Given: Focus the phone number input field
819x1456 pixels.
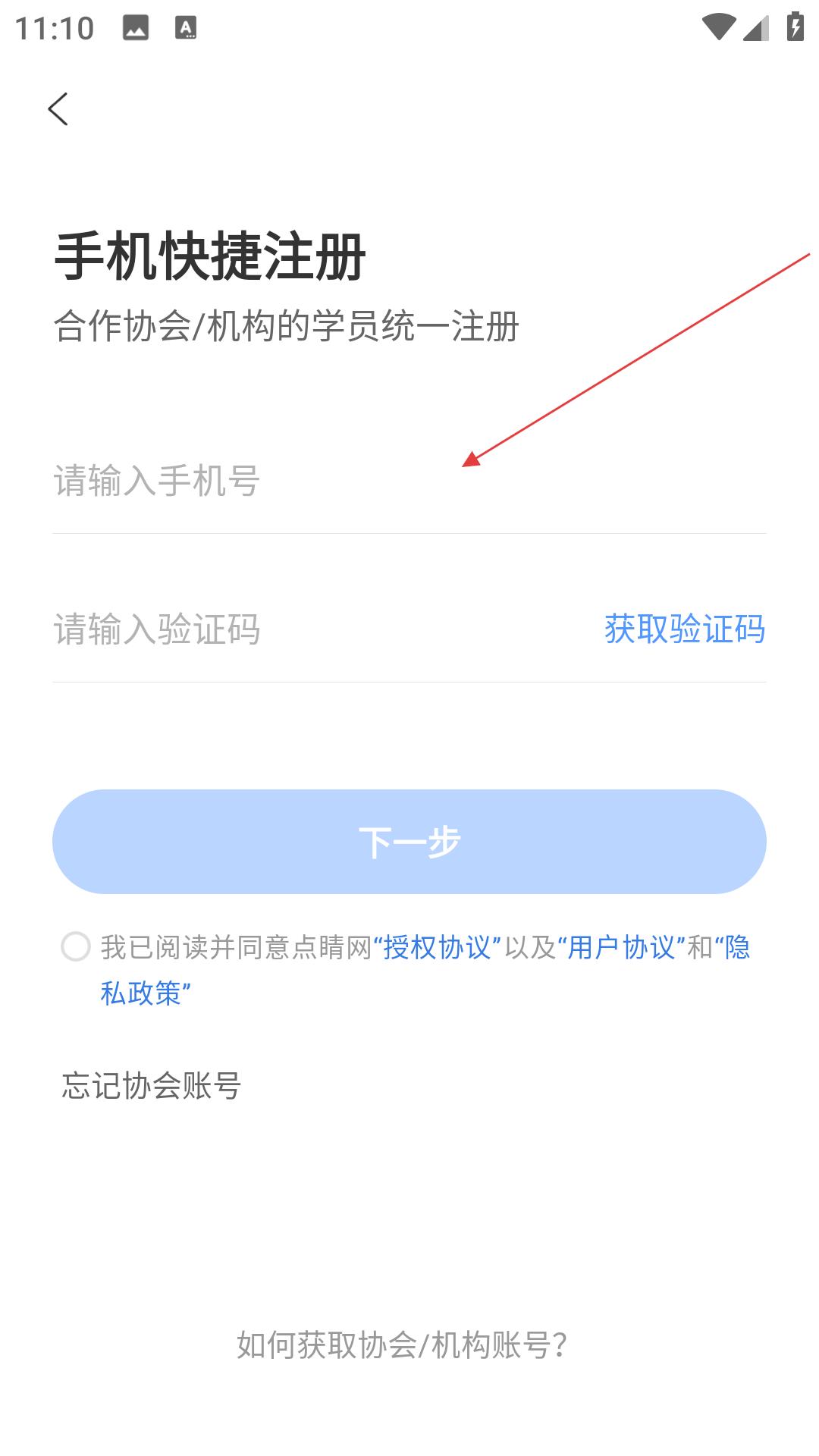Looking at the screenshot, I should 303,481.
